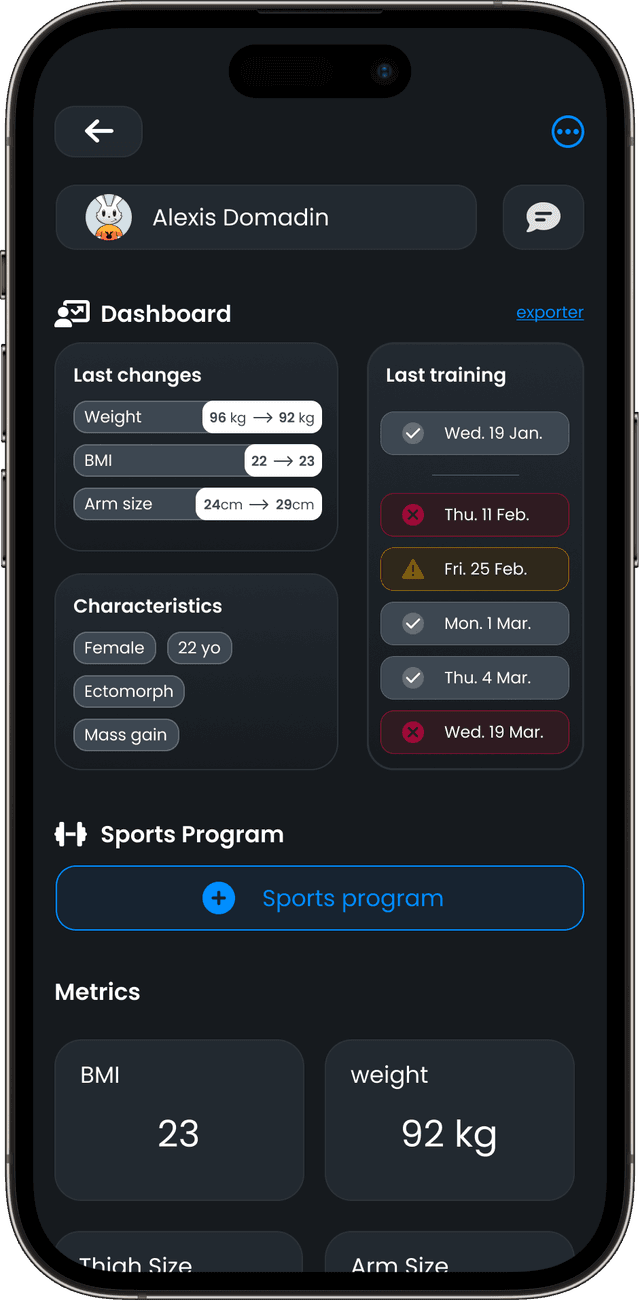Open the weight metric card
Screen dimensions: 640x1300
[x=450, y=1120]
